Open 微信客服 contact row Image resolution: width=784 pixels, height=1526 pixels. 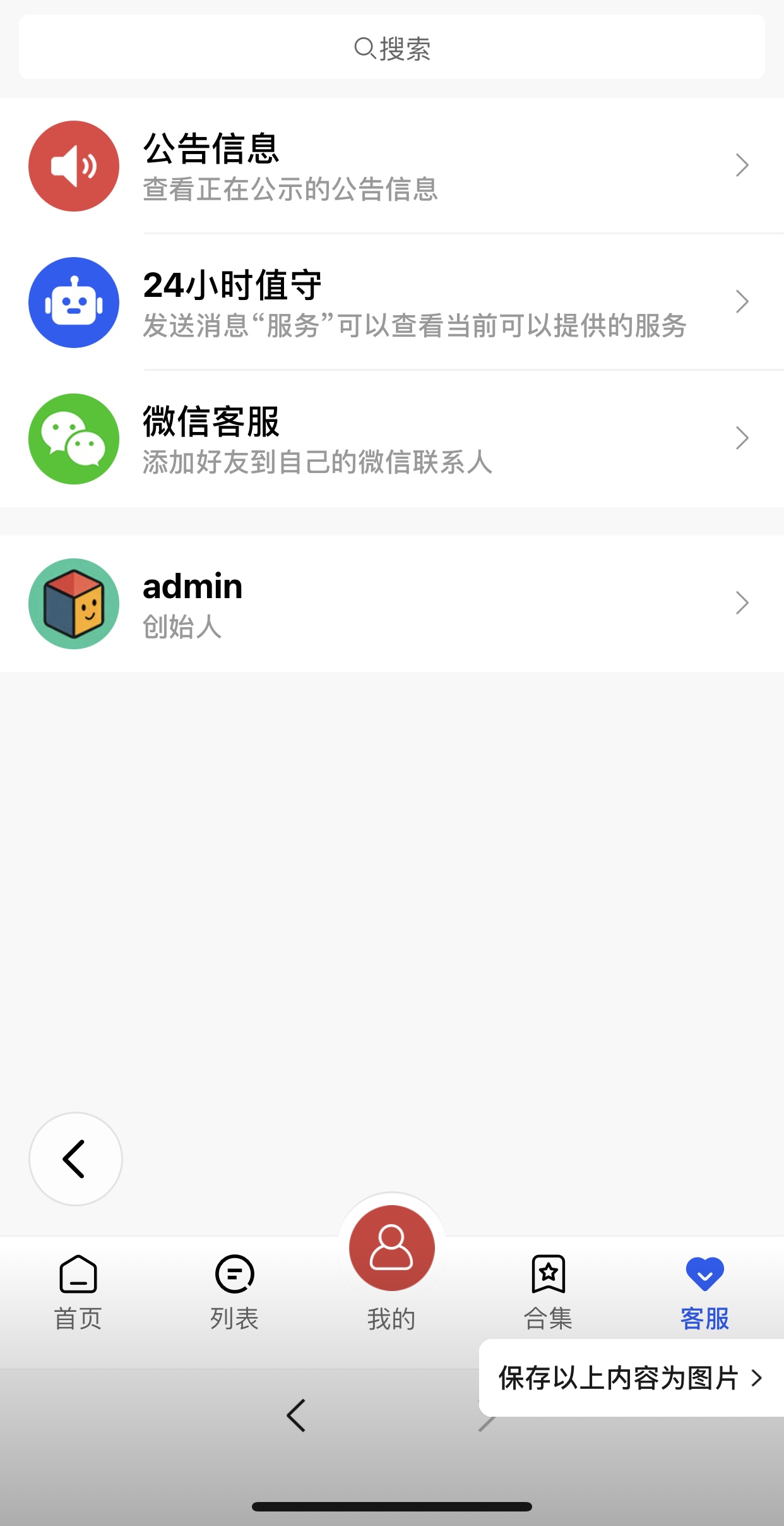[x=392, y=439]
